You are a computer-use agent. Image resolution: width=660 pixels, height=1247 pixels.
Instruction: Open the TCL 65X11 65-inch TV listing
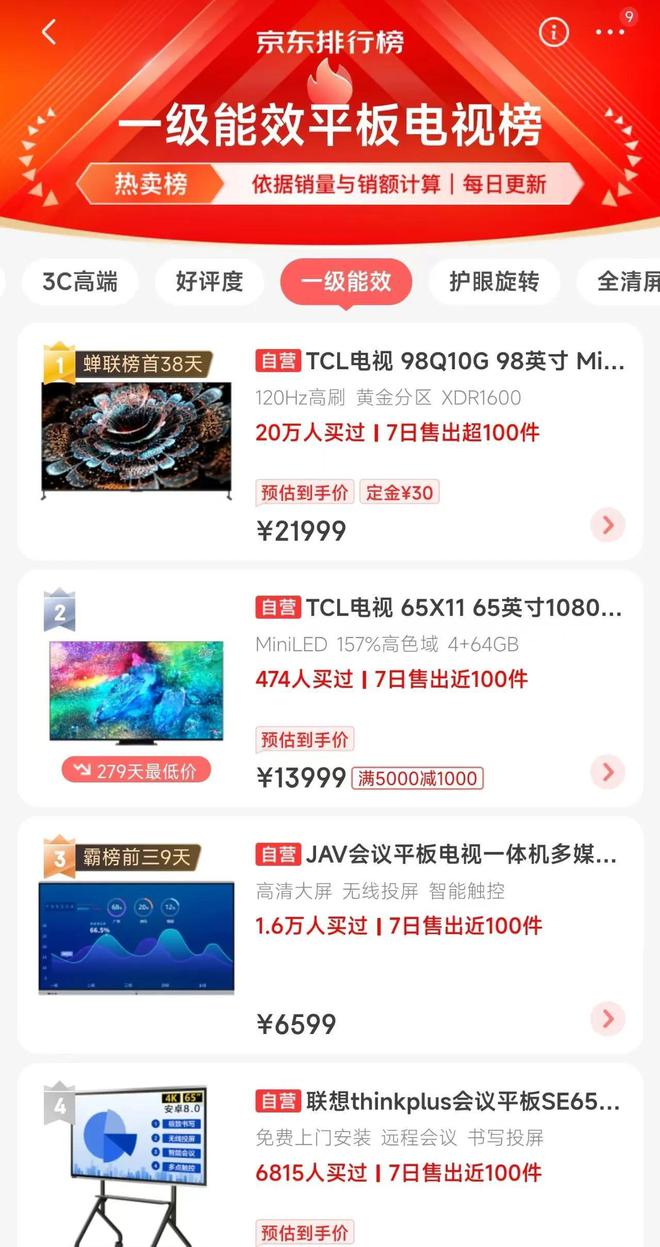(x=463, y=608)
